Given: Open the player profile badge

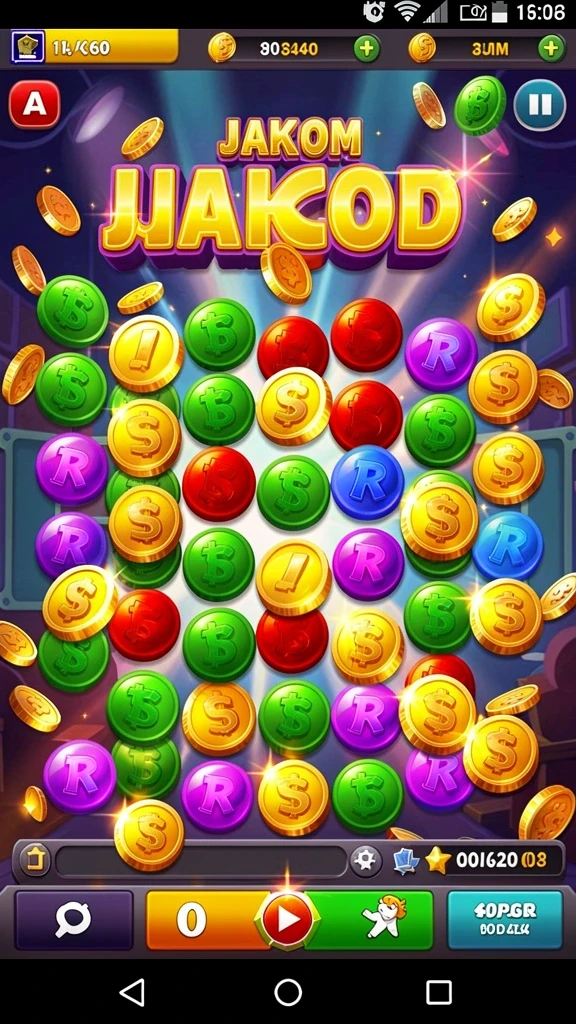Looking at the screenshot, I should pos(27,48).
